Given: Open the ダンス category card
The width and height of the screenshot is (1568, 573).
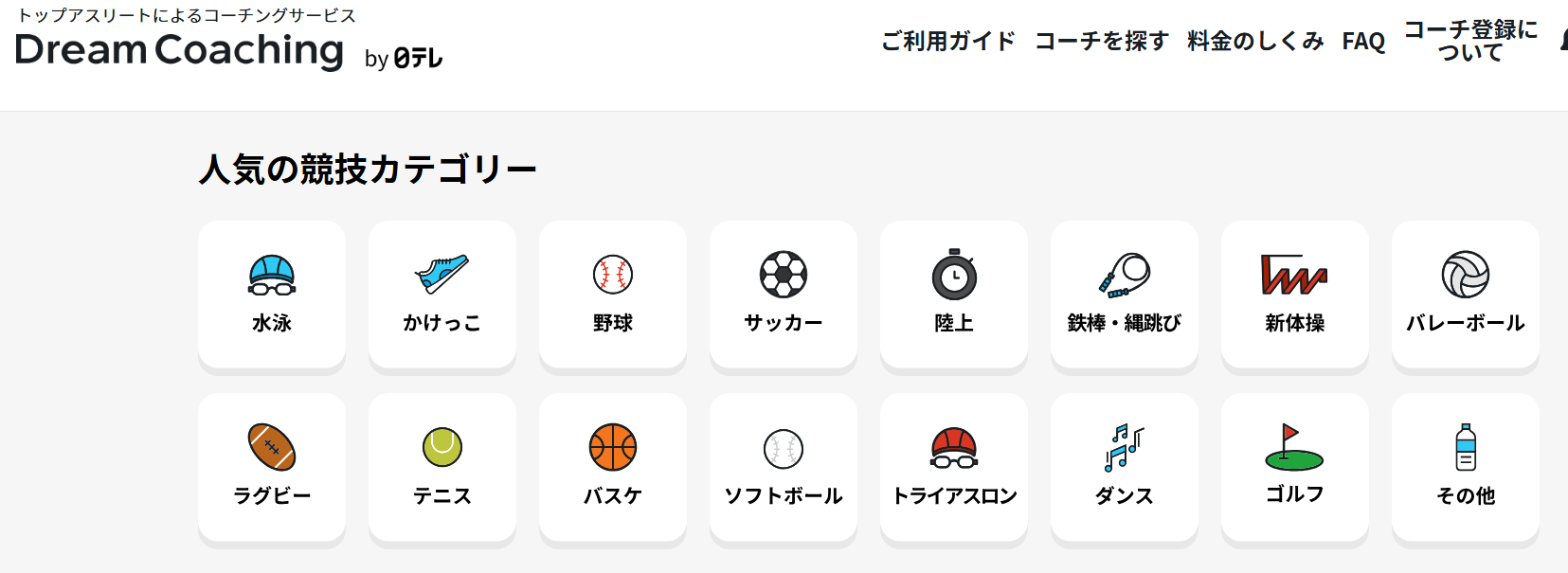Looking at the screenshot, I should 1125,467.
